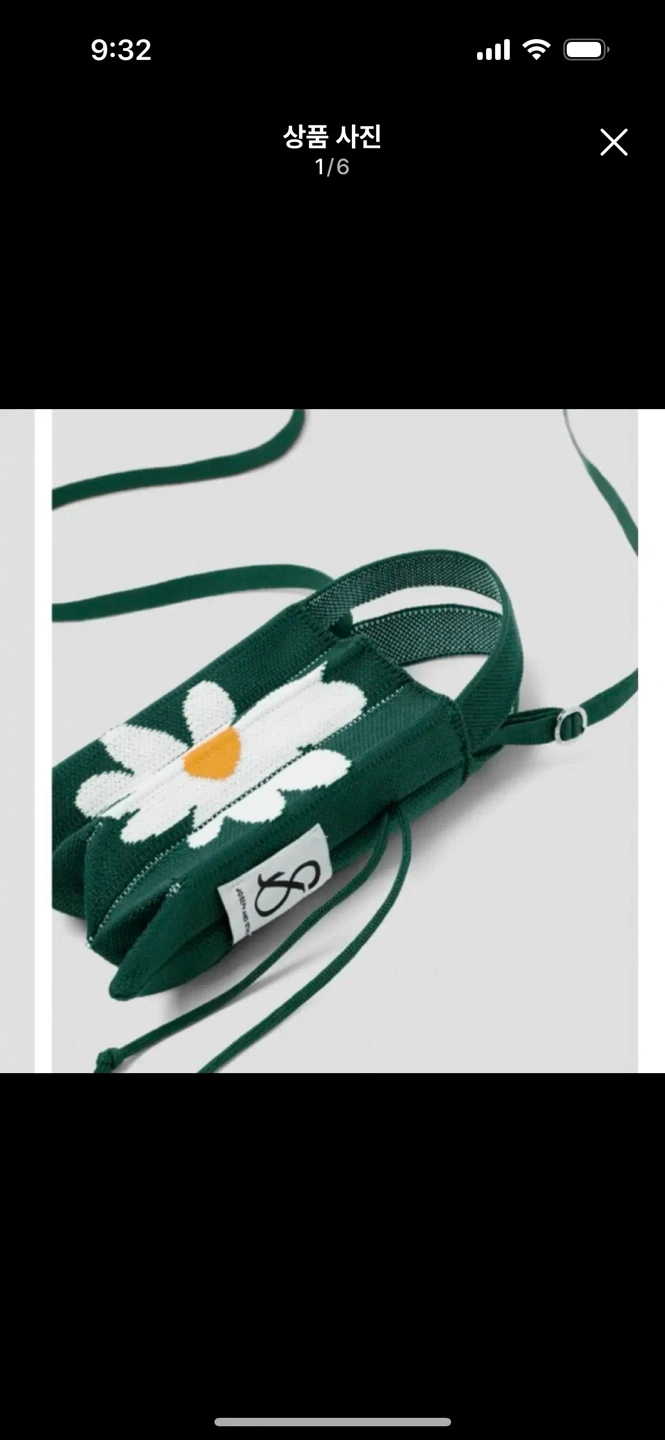Image resolution: width=665 pixels, height=1440 pixels.
Task: Close the product photo viewer
Action: pos(613,143)
